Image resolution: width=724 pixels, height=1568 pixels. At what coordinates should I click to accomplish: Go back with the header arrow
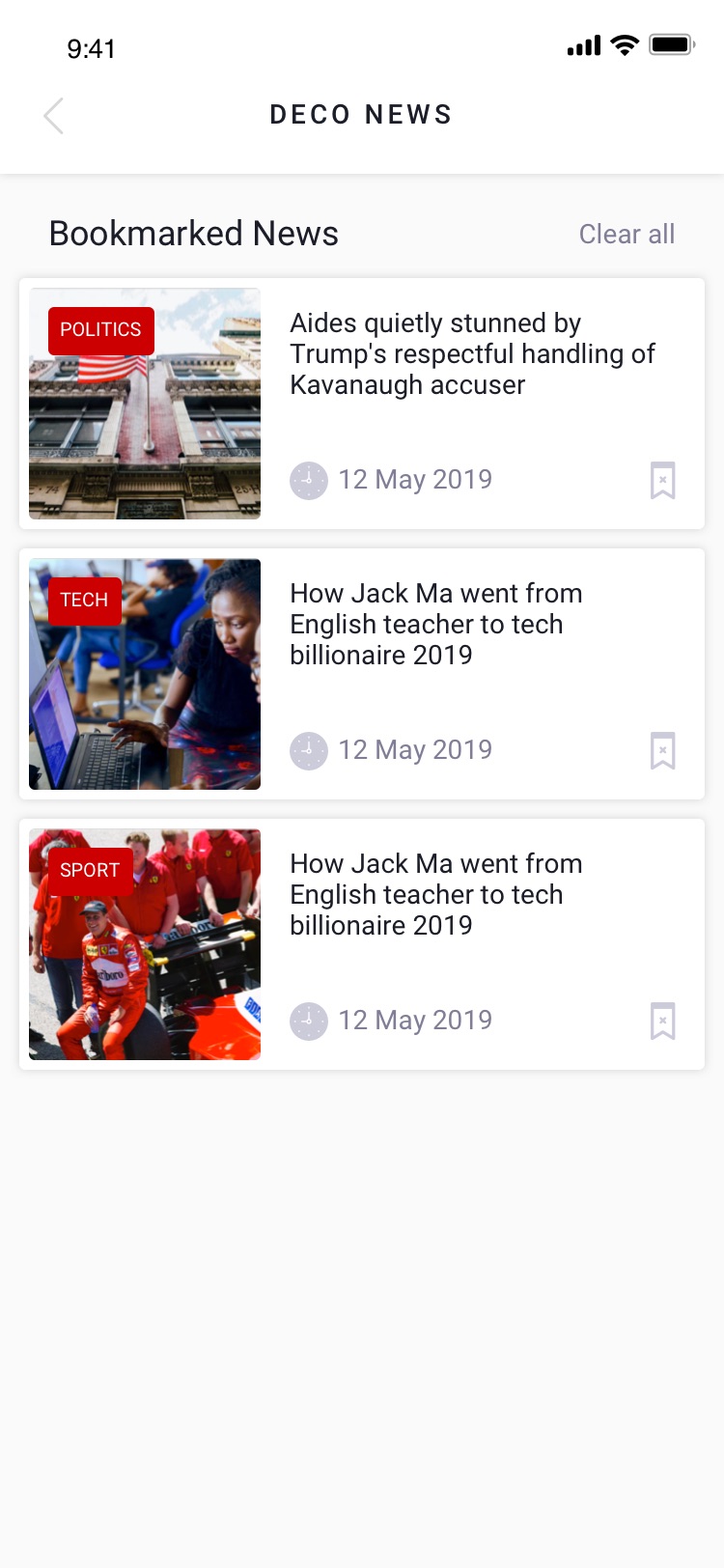54,116
